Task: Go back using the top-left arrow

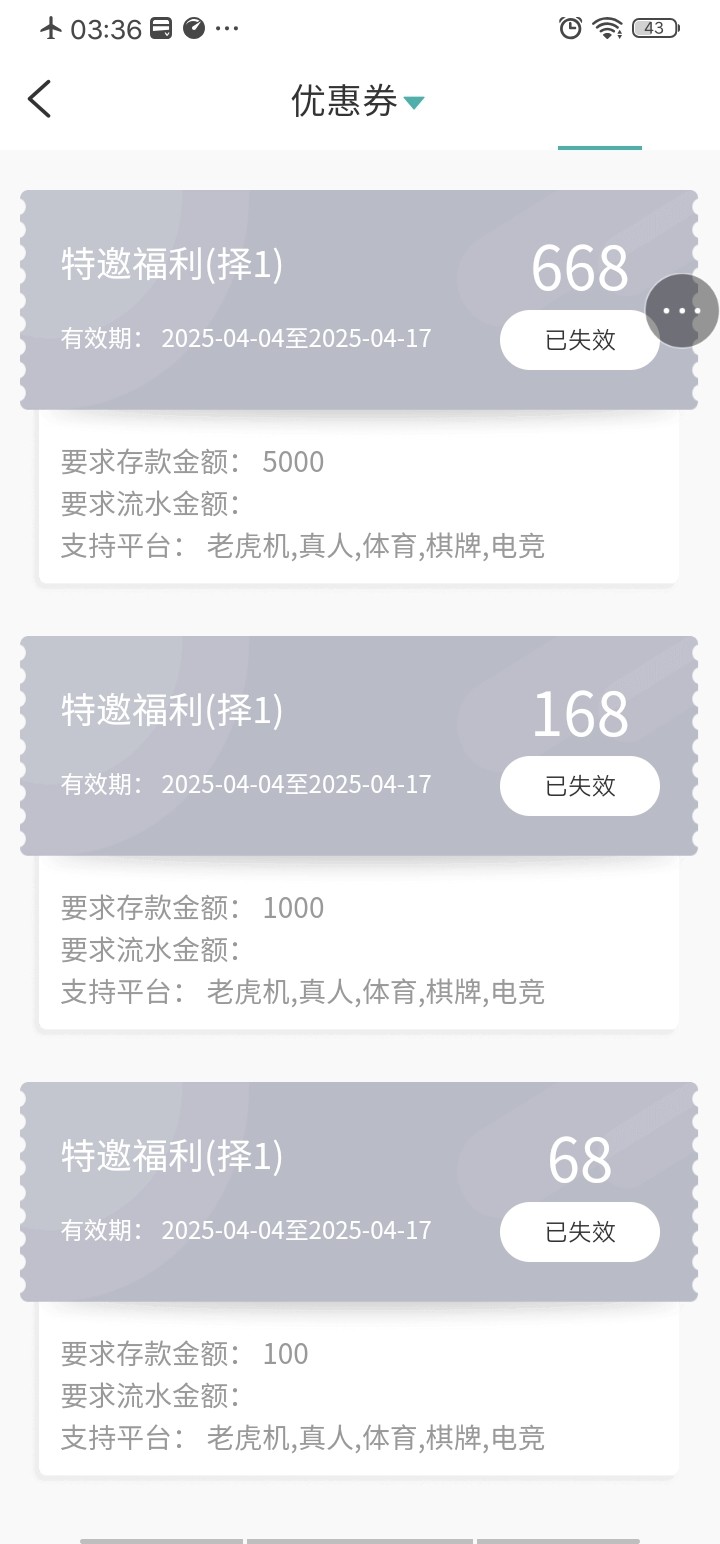Action: 39,99
